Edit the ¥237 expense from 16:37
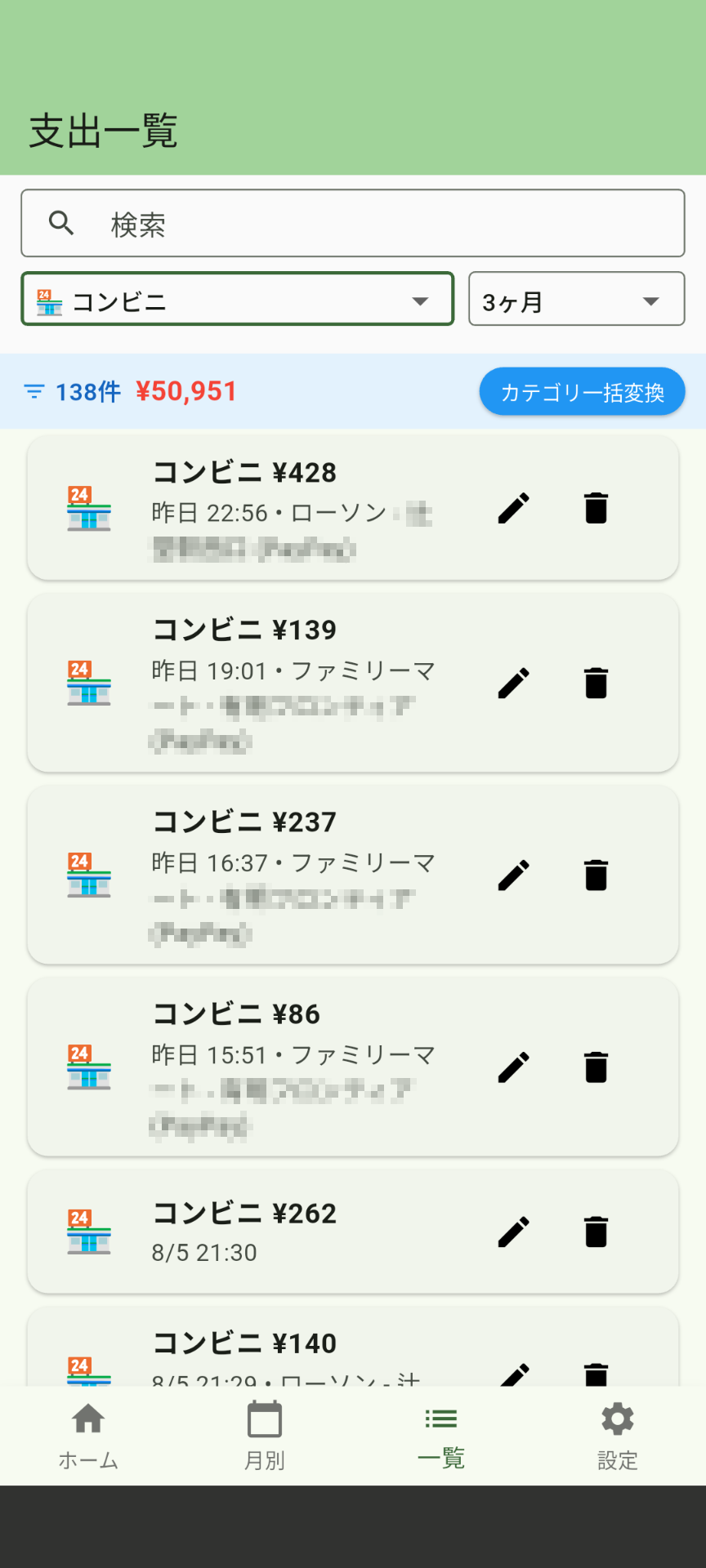Viewport: 706px width, 1568px height. click(x=514, y=875)
